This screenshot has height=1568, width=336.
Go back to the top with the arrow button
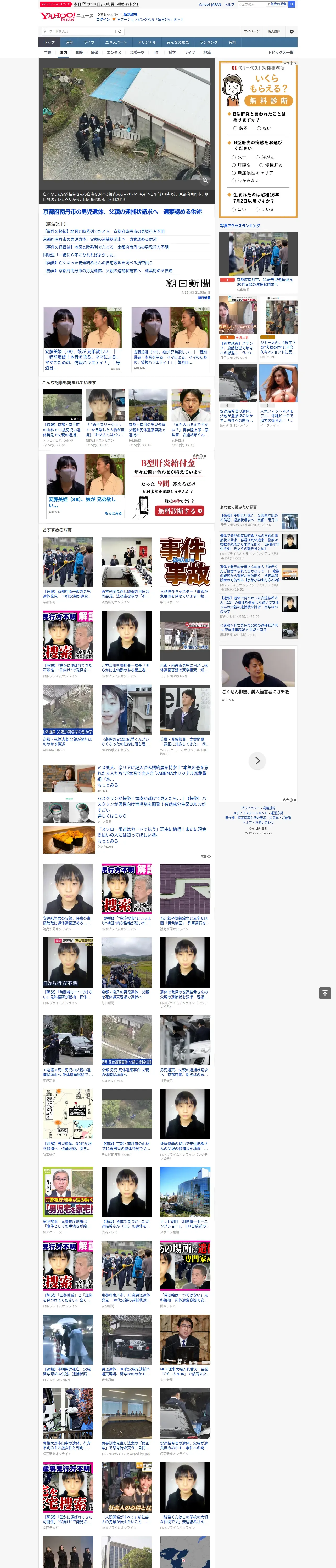(325, 993)
